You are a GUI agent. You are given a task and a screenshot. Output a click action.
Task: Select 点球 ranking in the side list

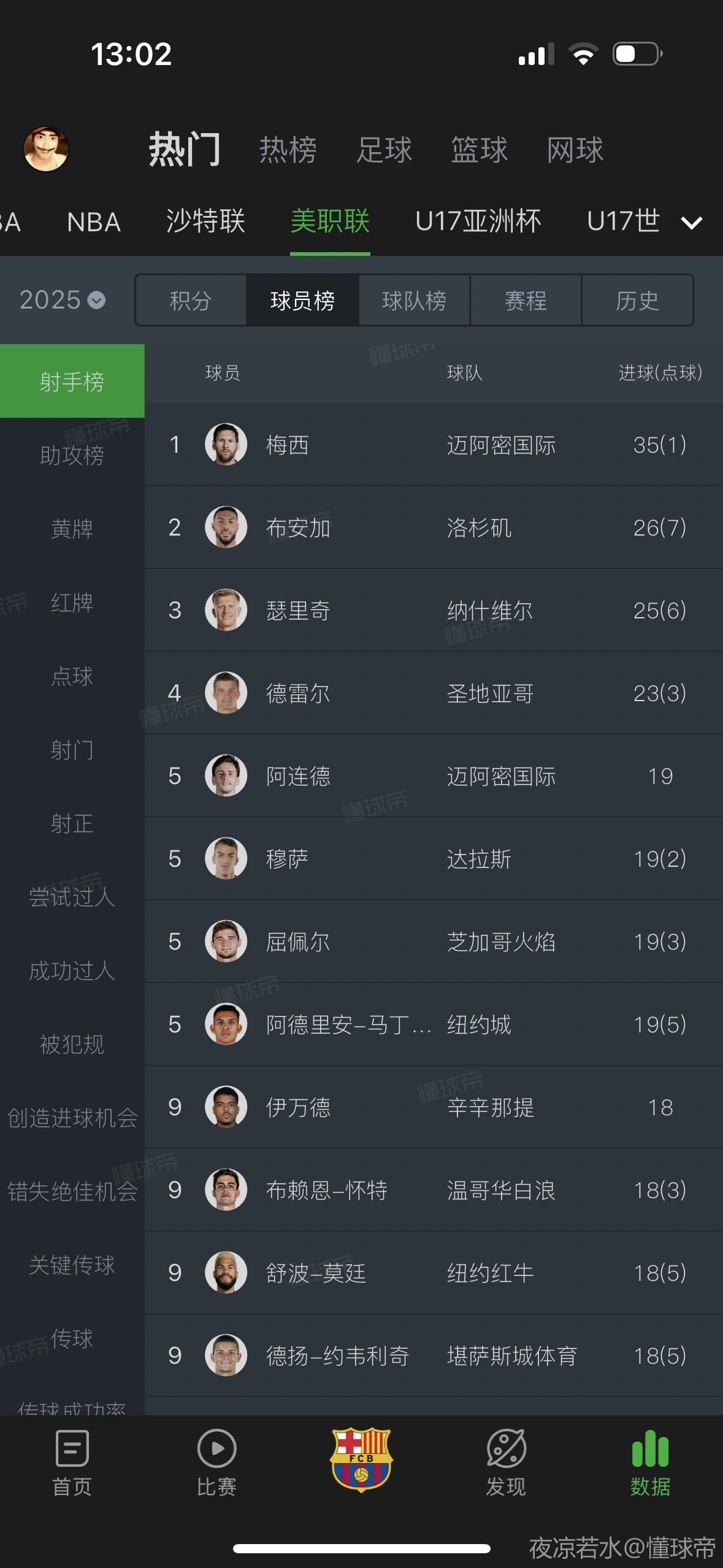point(72,676)
